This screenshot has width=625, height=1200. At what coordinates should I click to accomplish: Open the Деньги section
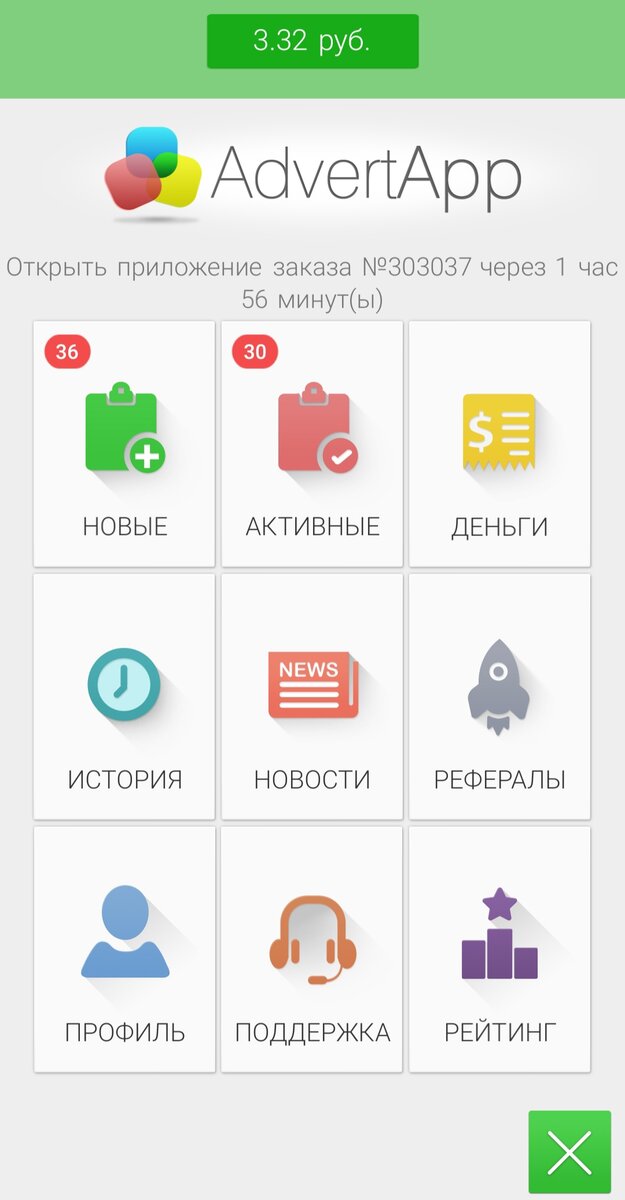coord(499,444)
